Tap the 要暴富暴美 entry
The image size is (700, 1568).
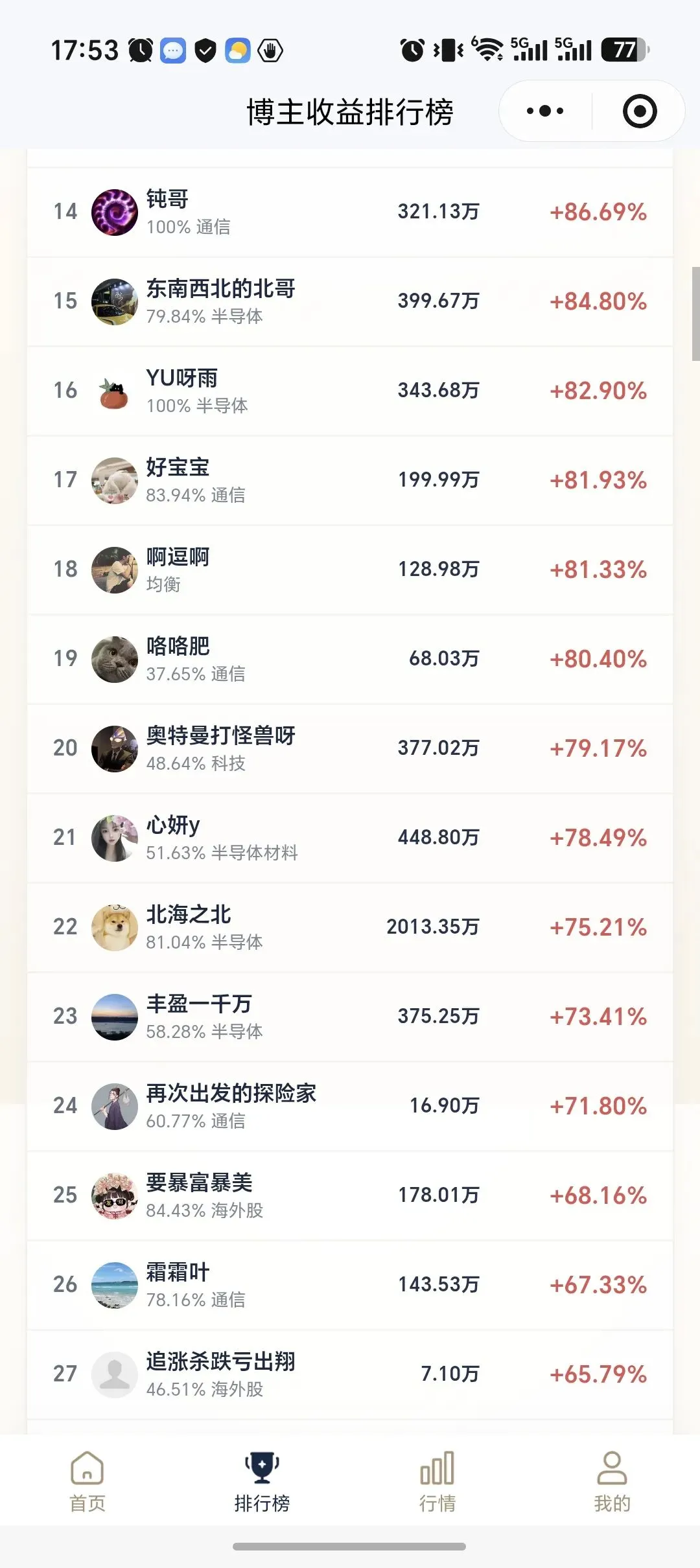350,1195
